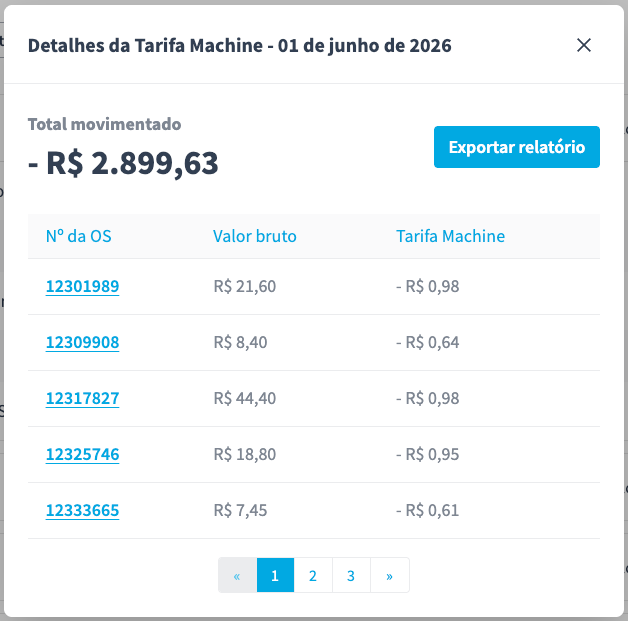Open order link 12309908
Screen dimensions: 628x621
[83, 342]
